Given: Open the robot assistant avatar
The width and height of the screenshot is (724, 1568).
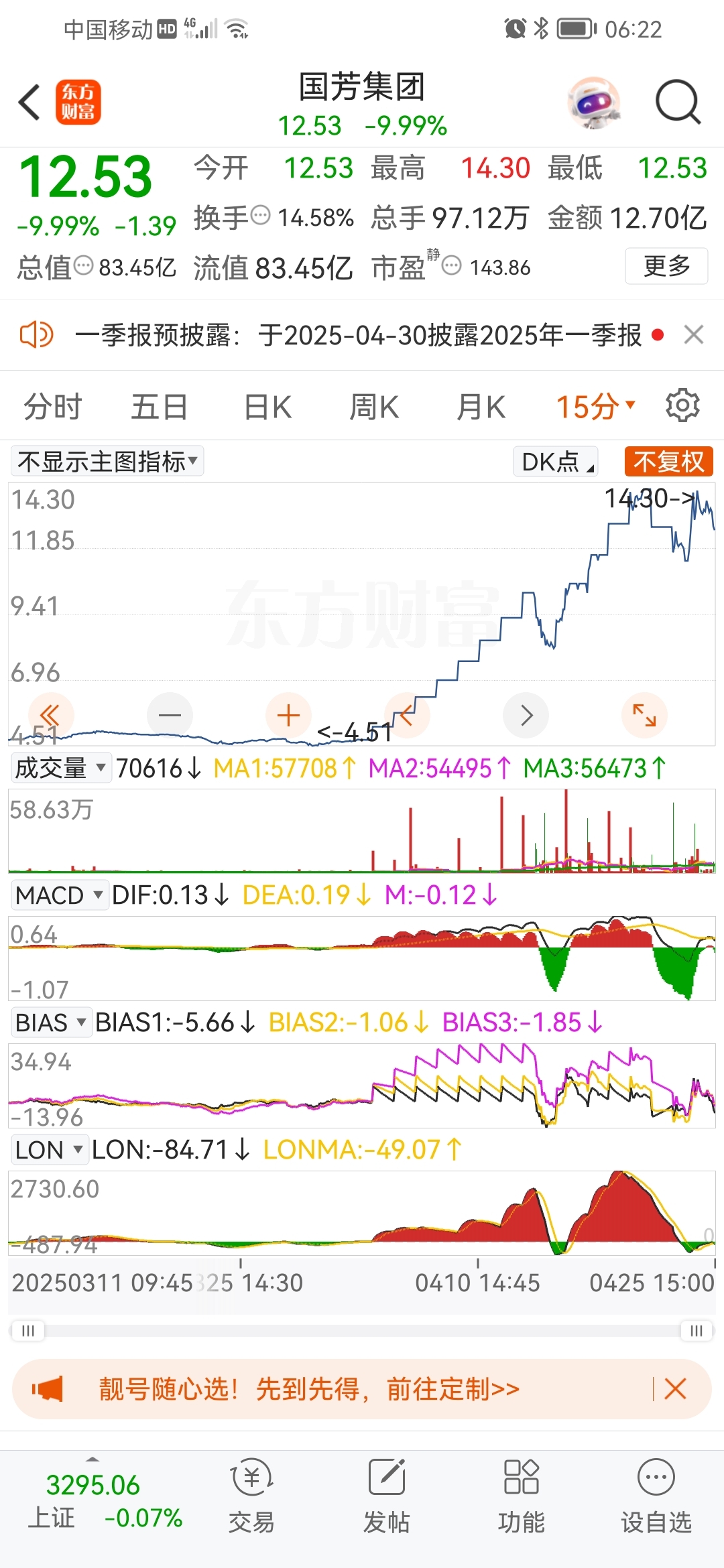Looking at the screenshot, I should pyautogui.click(x=593, y=103).
